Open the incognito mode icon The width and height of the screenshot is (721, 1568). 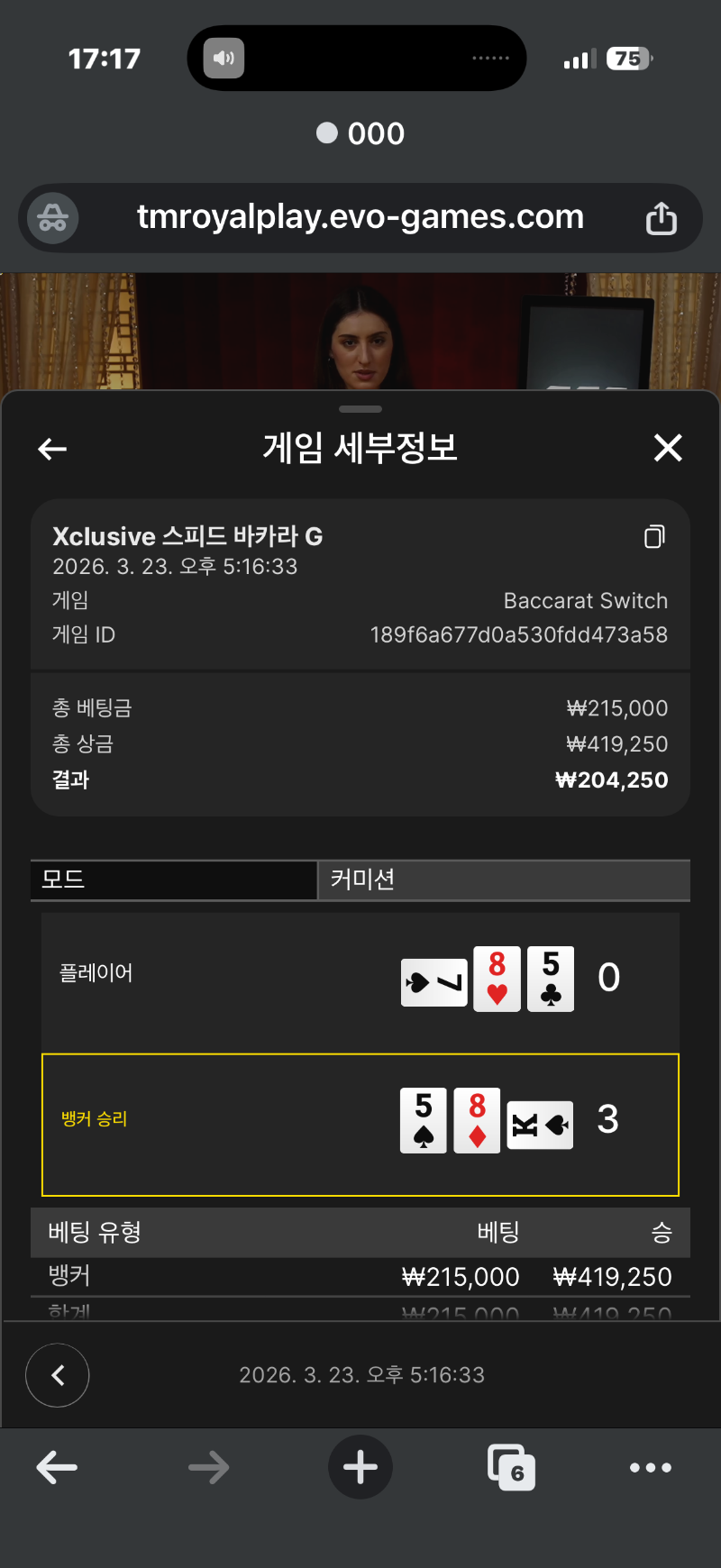pos(53,218)
